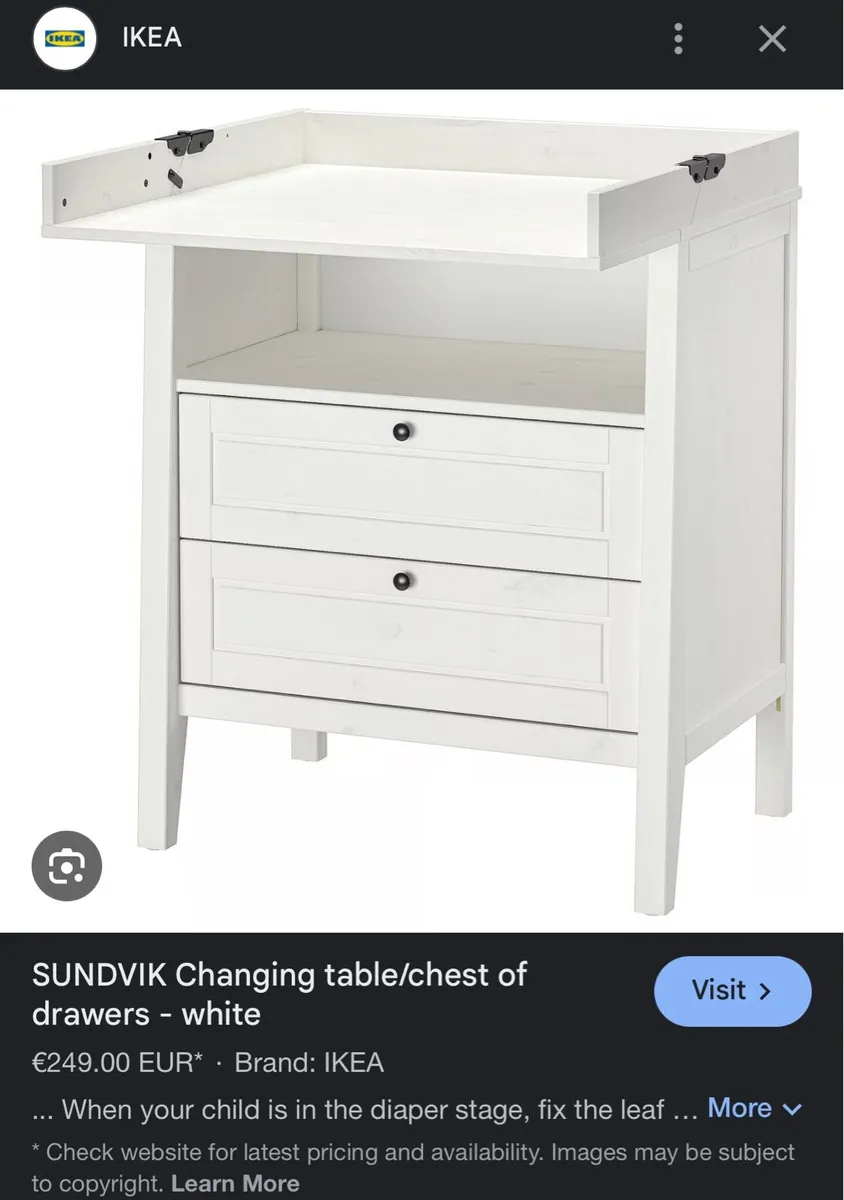The image size is (844, 1200).
Task: Follow the Learn More link
Action: [235, 1183]
